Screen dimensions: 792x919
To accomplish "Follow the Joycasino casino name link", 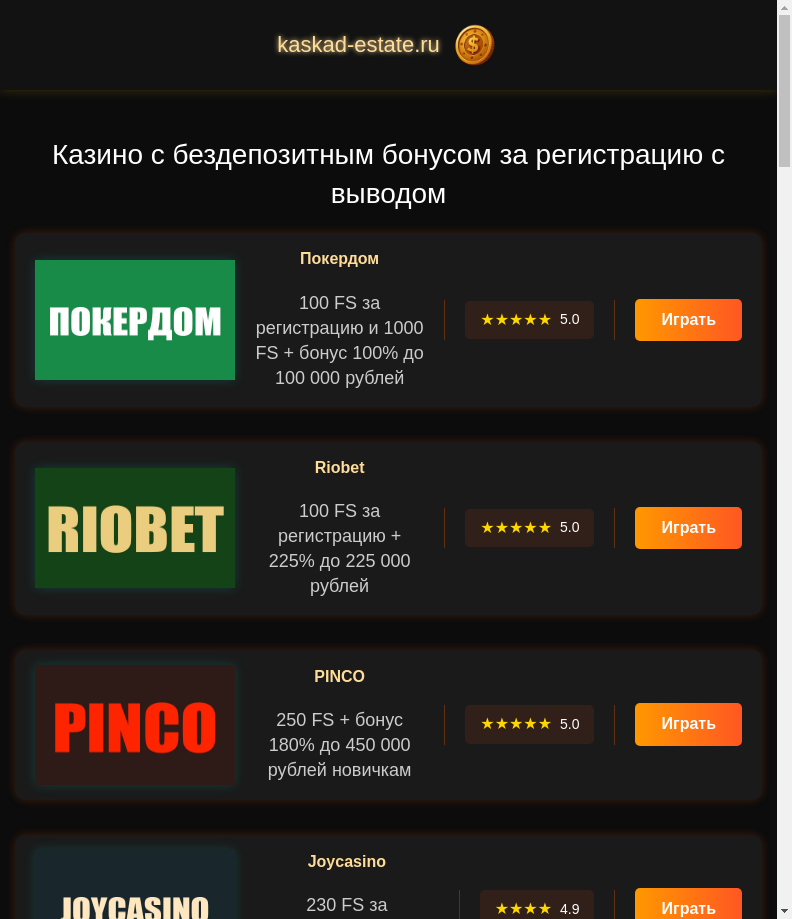I will (x=346, y=862).
